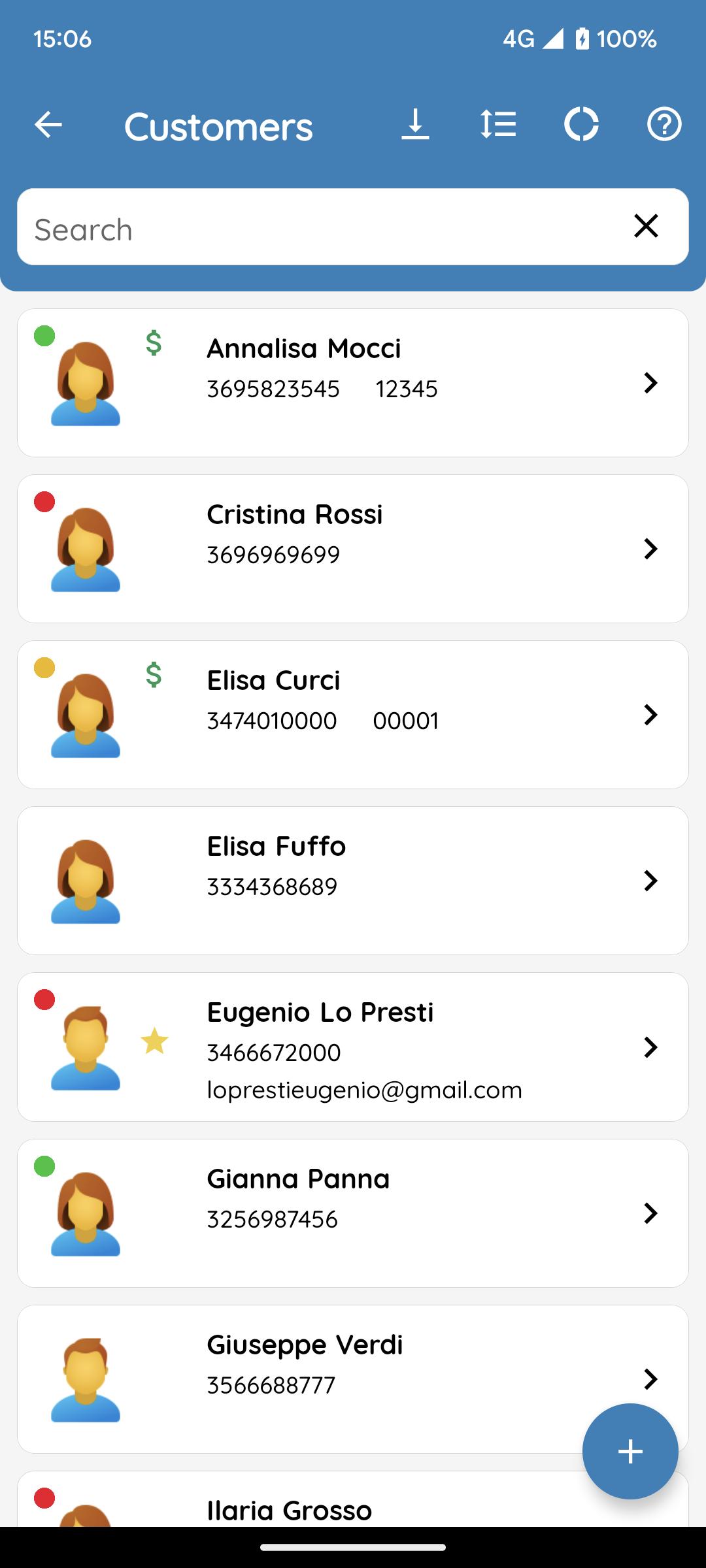
Task: Open Cristina Rossi's details
Action: click(353, 549)
